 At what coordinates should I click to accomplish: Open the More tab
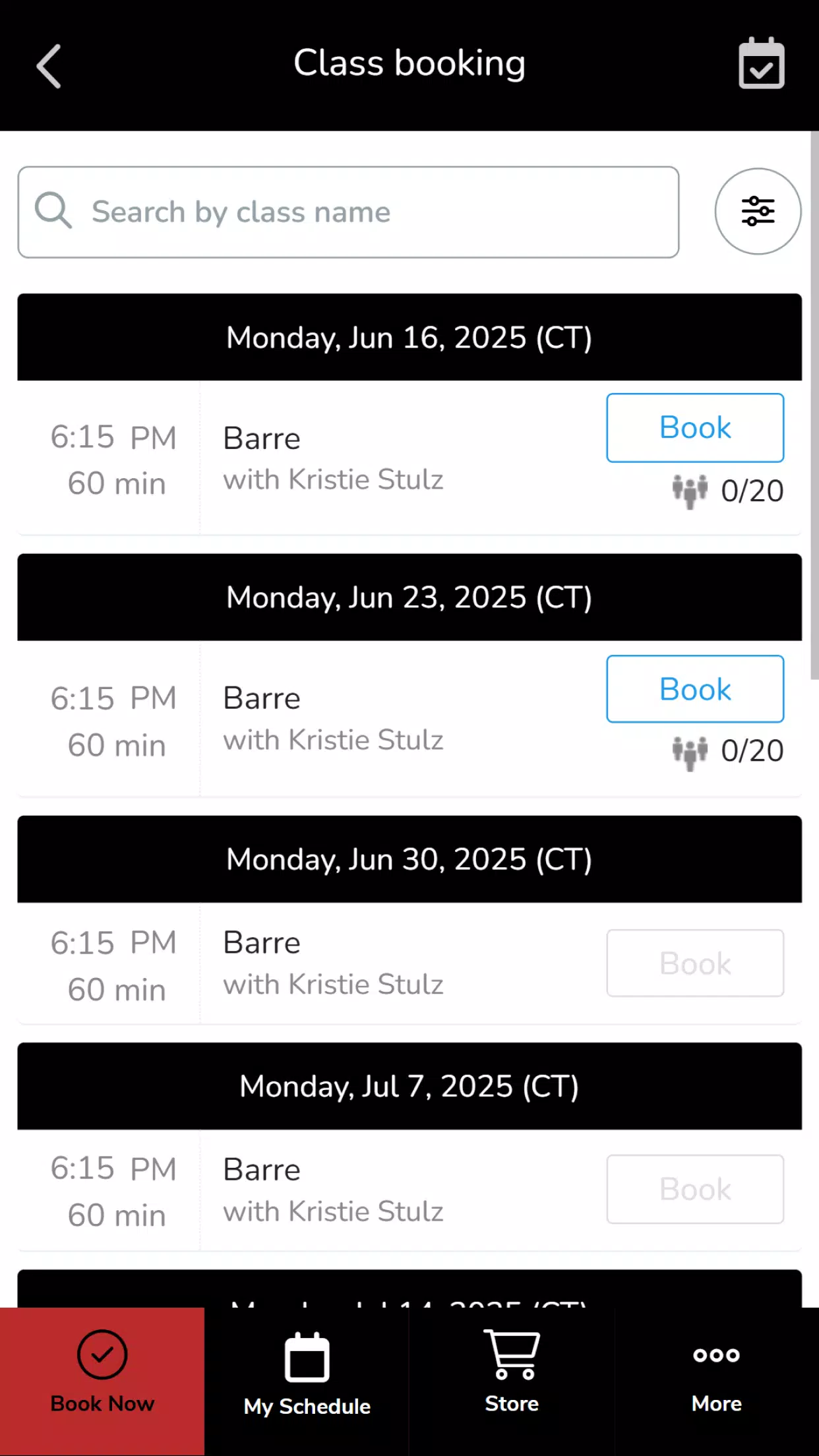click(717, 1381)
